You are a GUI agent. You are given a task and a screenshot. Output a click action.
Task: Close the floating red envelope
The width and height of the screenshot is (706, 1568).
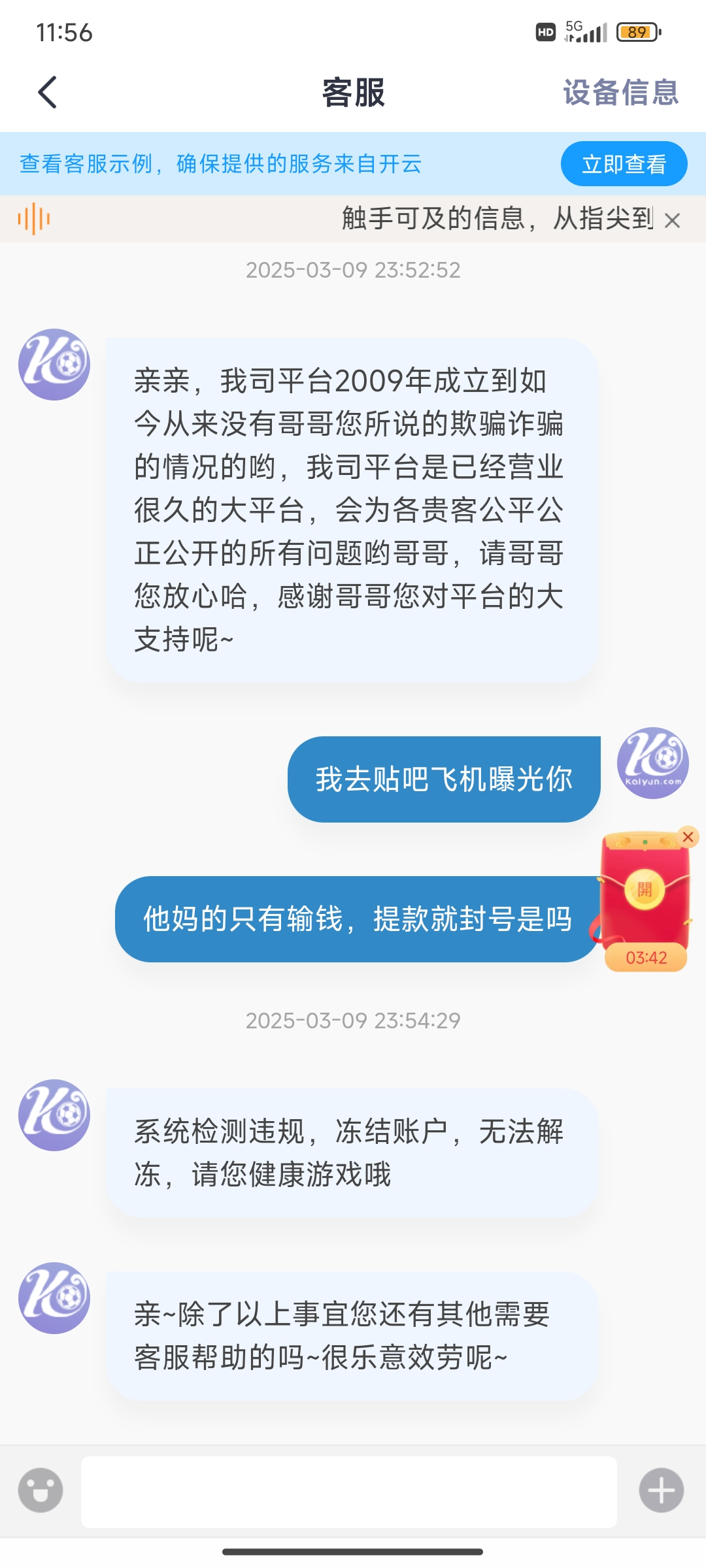click(688, 837)
